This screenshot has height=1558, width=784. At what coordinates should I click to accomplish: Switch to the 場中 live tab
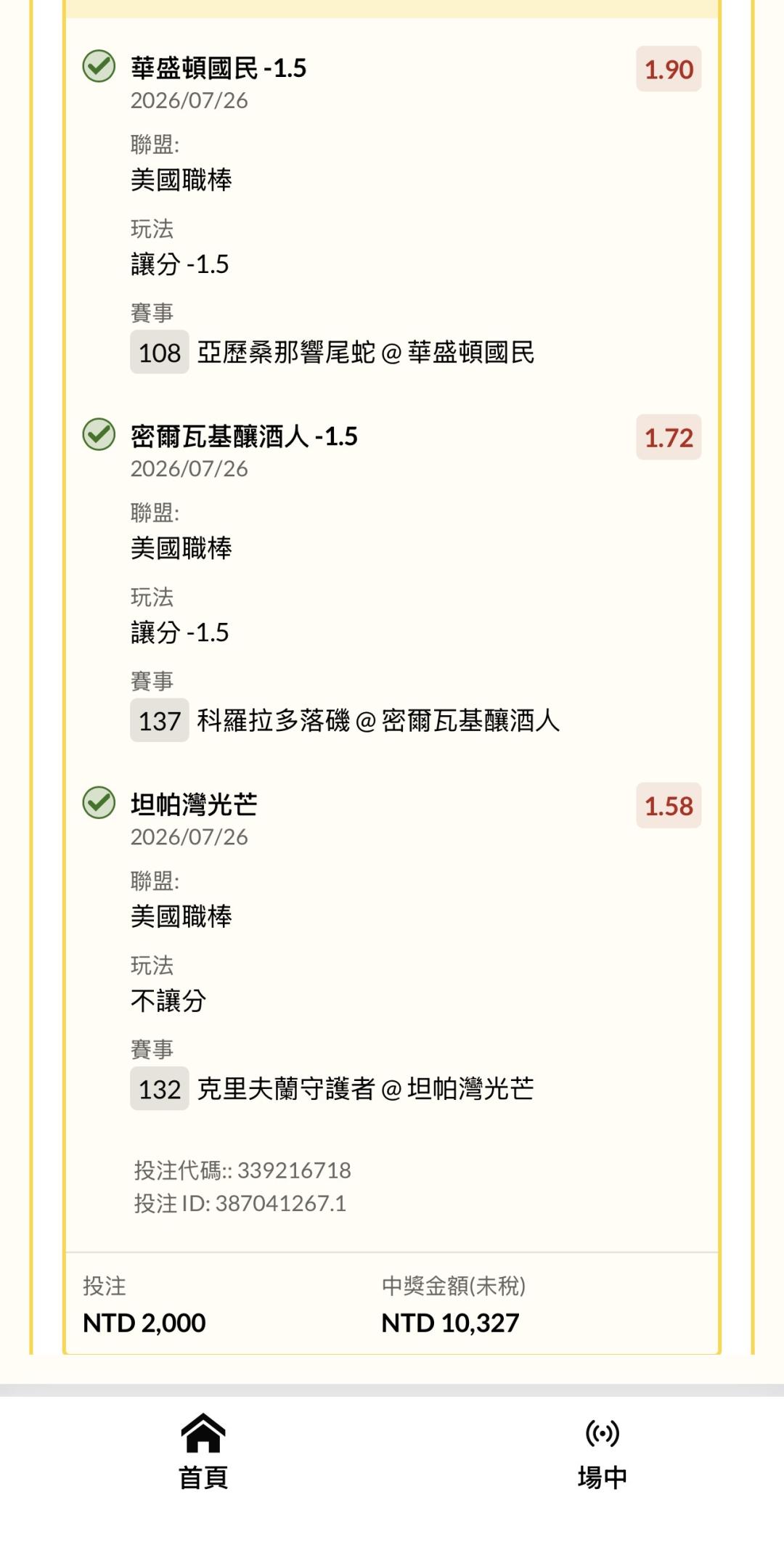[602, 1452]
